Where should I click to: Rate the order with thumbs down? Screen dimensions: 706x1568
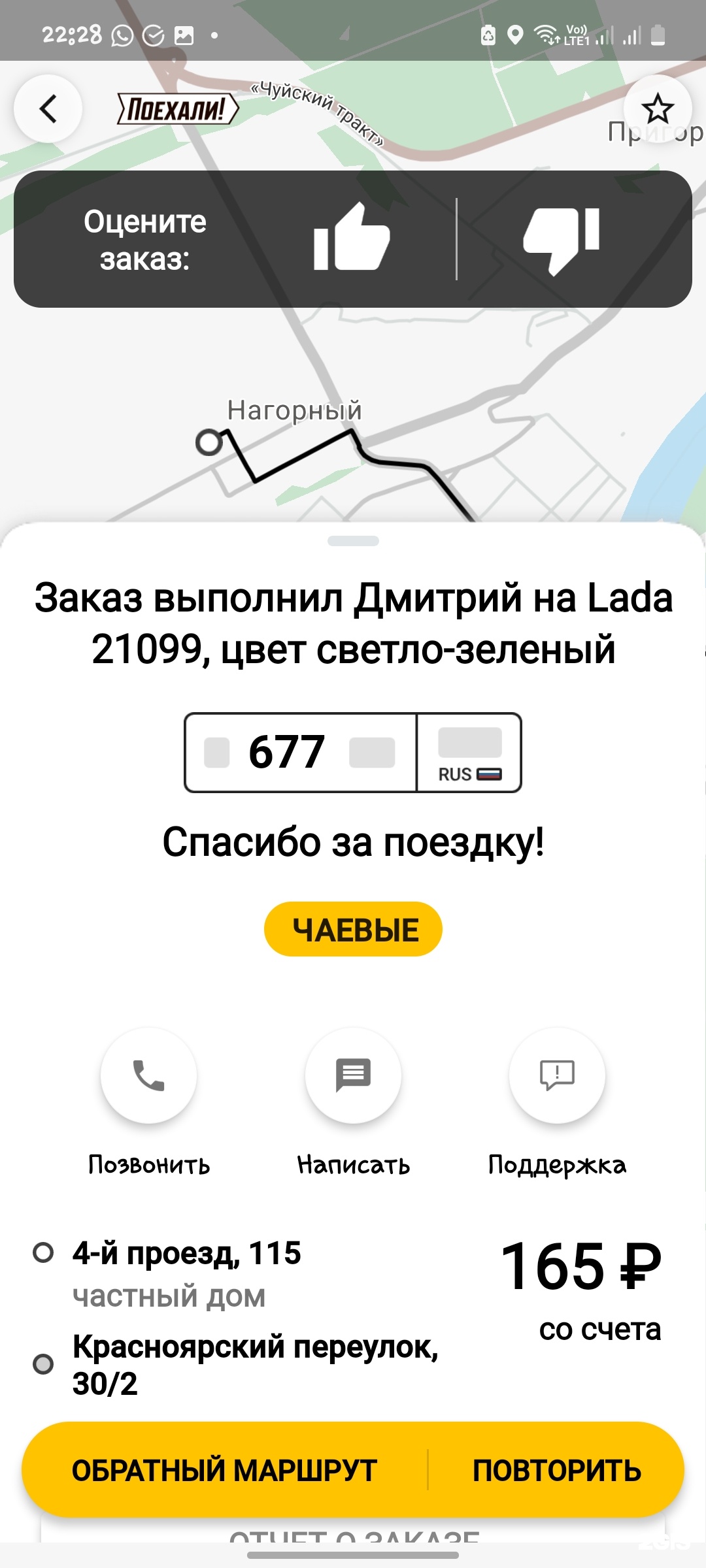tap(562, 239)
